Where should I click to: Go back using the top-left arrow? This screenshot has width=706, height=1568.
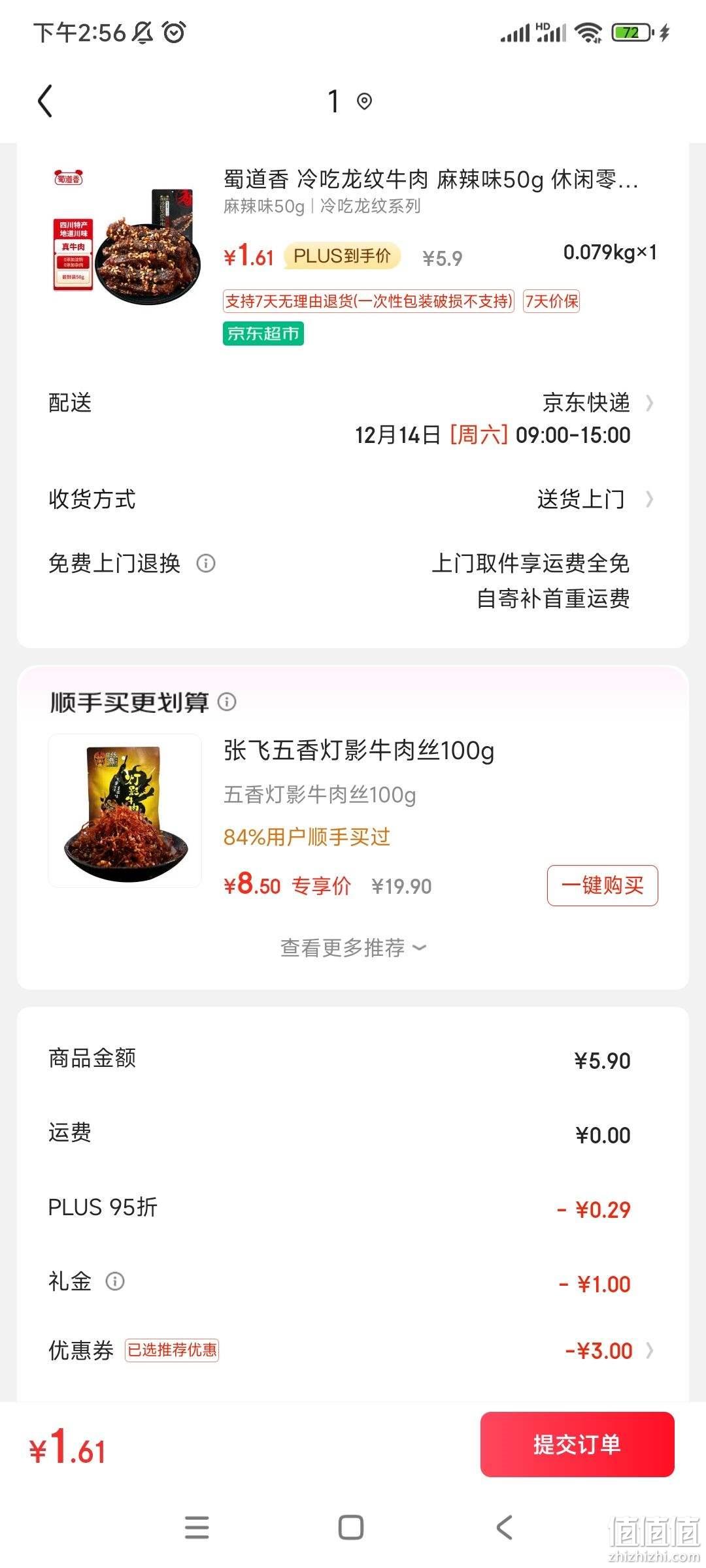[44, 101]
